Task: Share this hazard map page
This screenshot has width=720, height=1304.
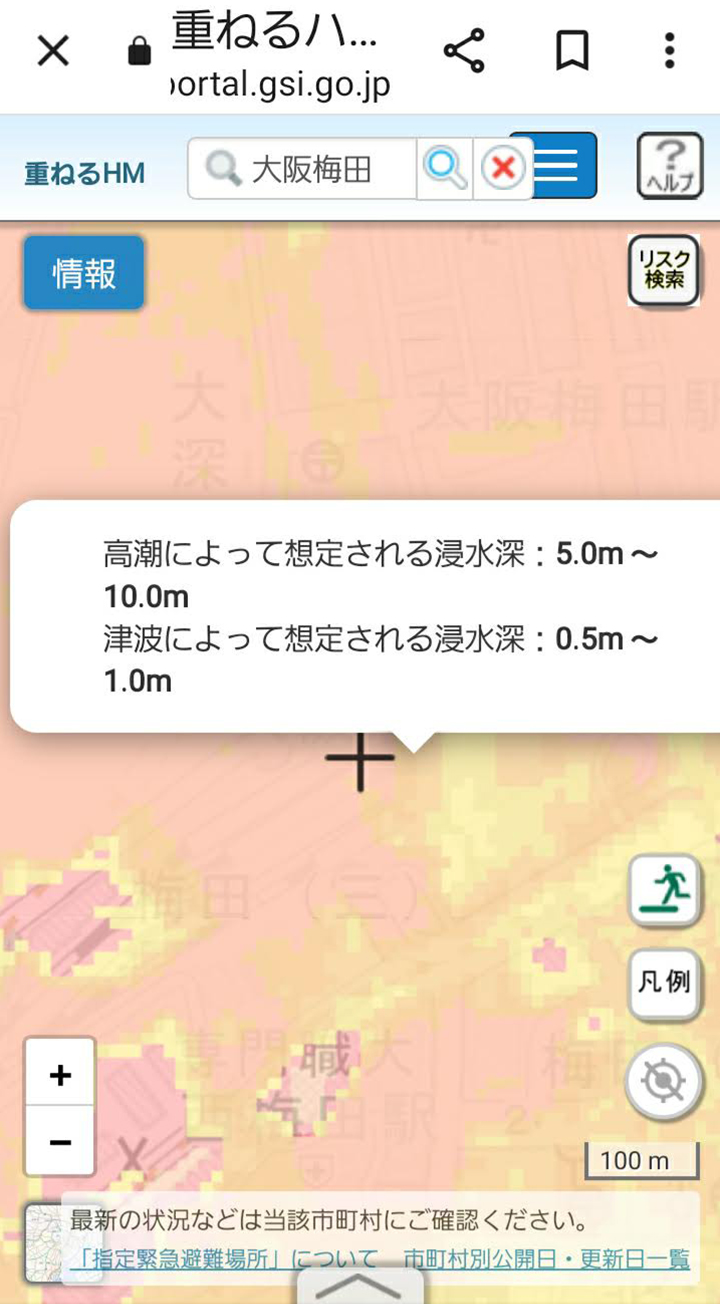Action: pos(464,51)
